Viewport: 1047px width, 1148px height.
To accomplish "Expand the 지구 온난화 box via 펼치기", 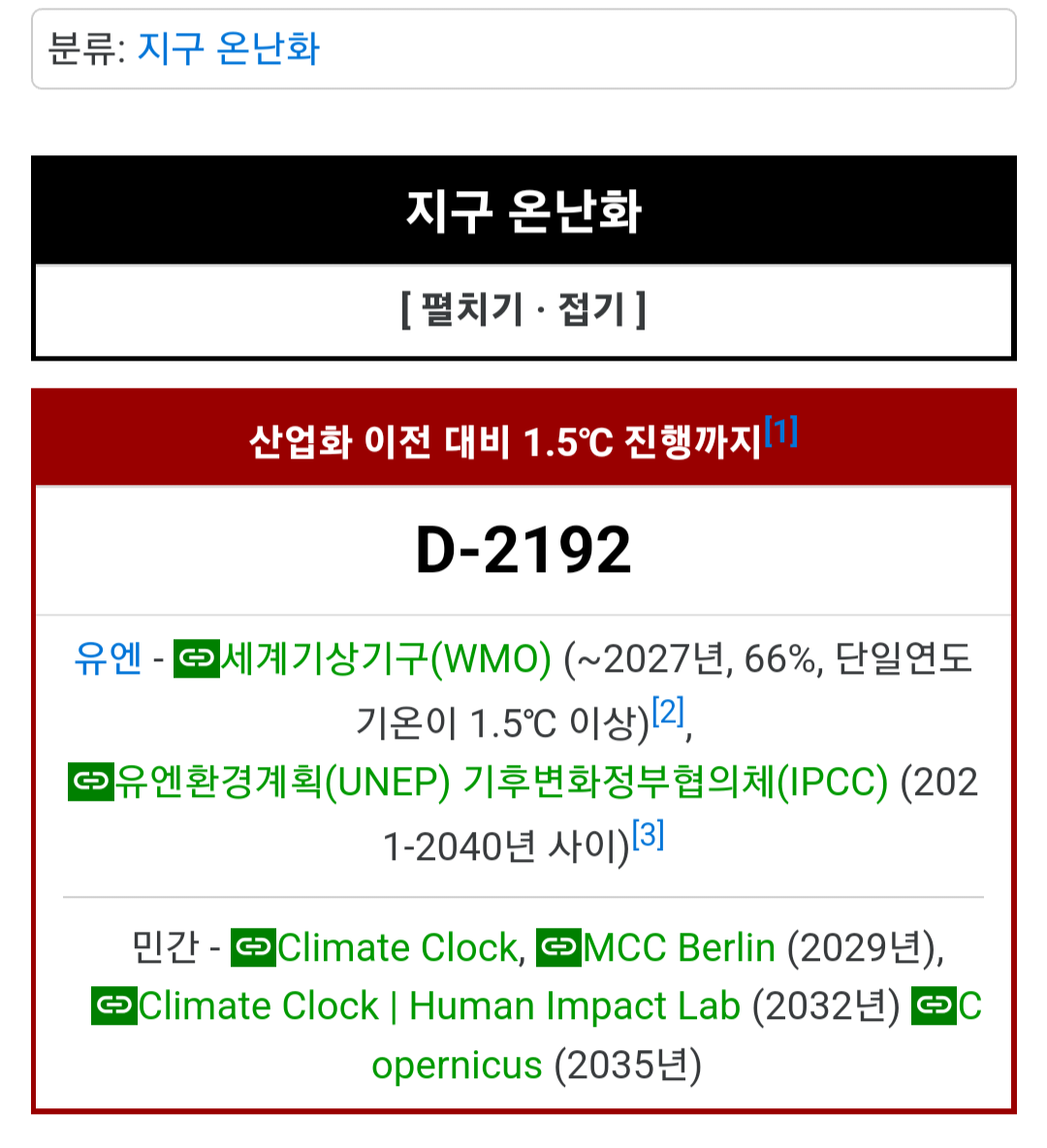I will point(475,310).
